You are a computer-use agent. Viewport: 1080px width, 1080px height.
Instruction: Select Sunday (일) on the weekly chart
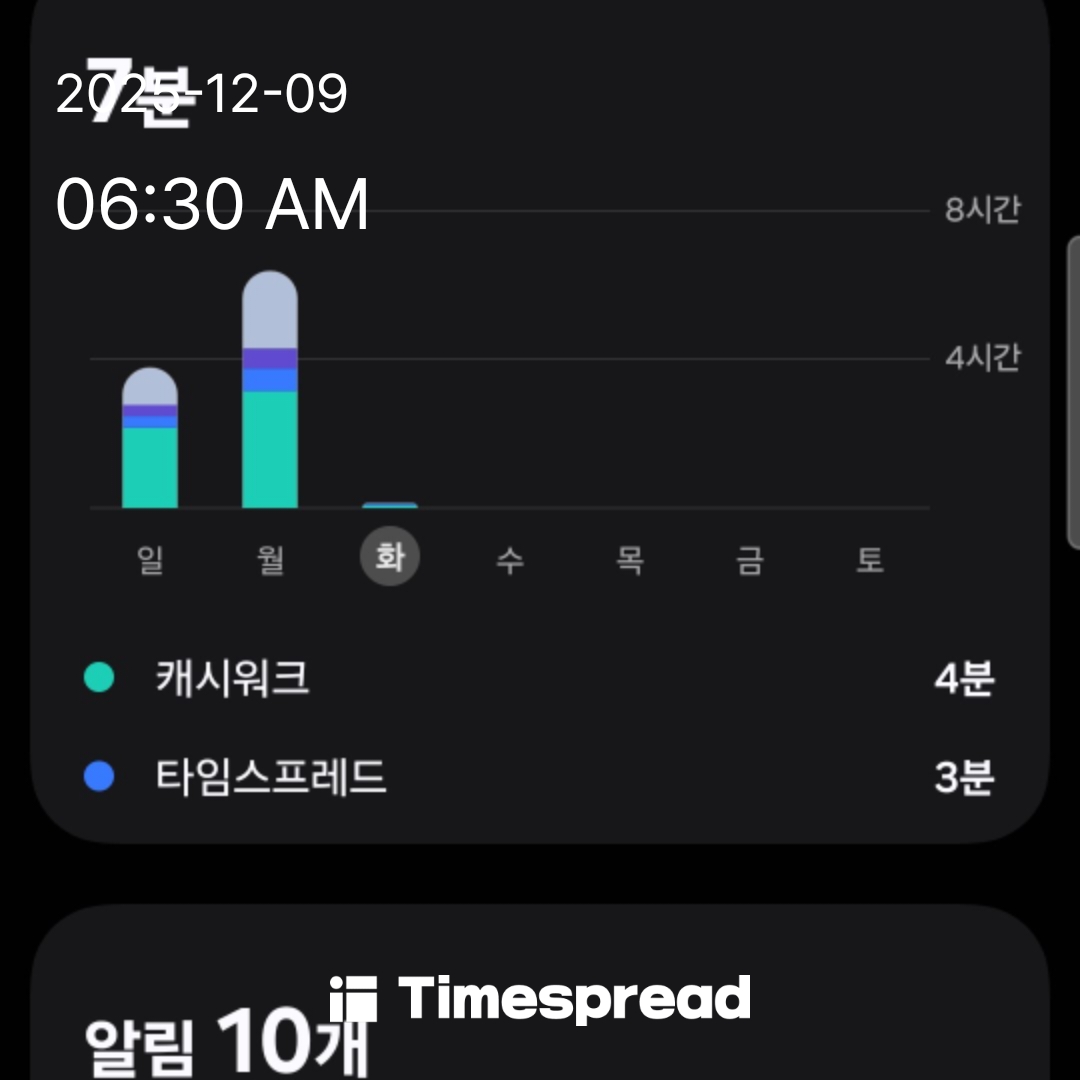tap(150, 560)
